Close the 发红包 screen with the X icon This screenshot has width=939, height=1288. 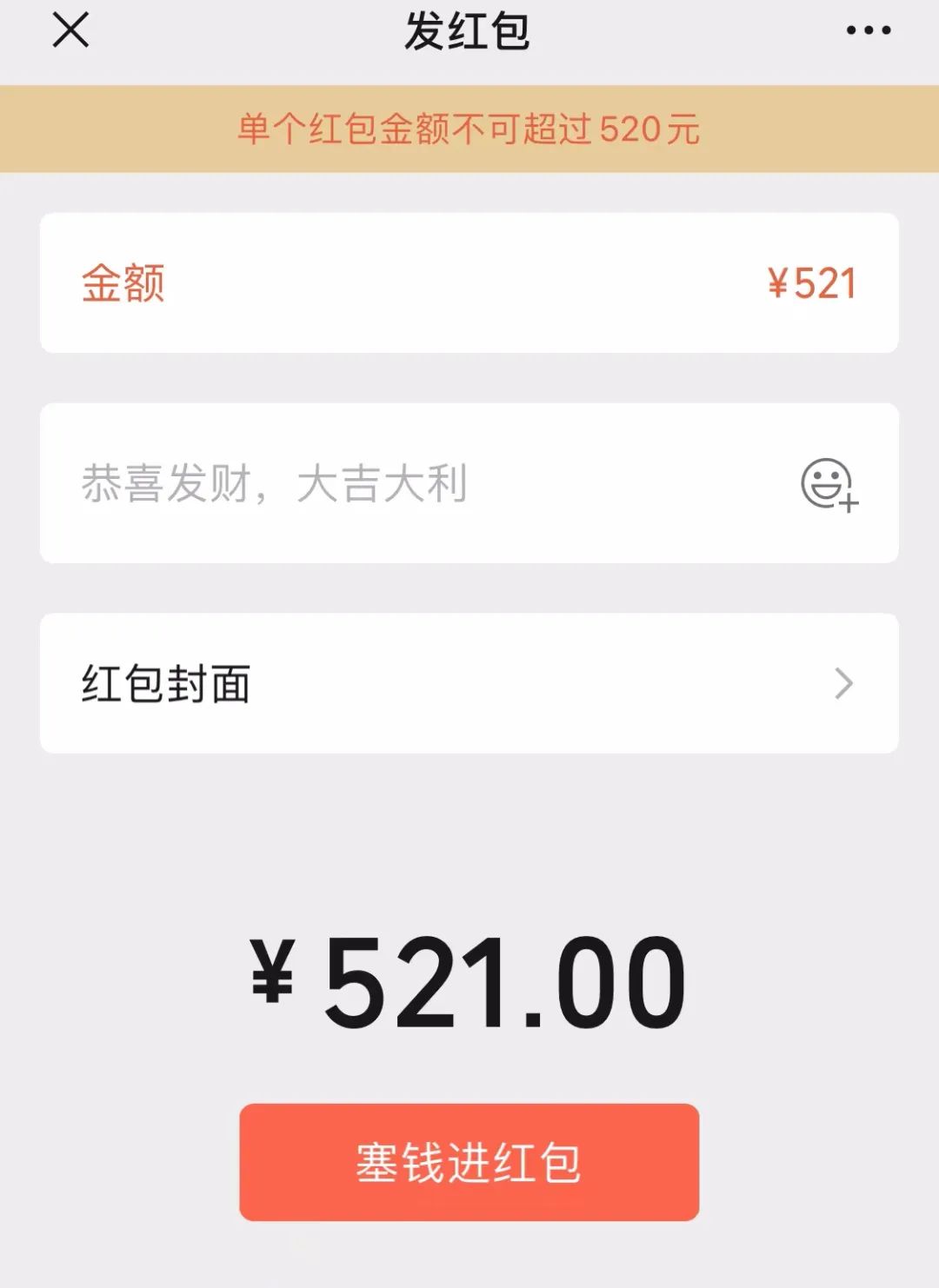pos(70,32)
